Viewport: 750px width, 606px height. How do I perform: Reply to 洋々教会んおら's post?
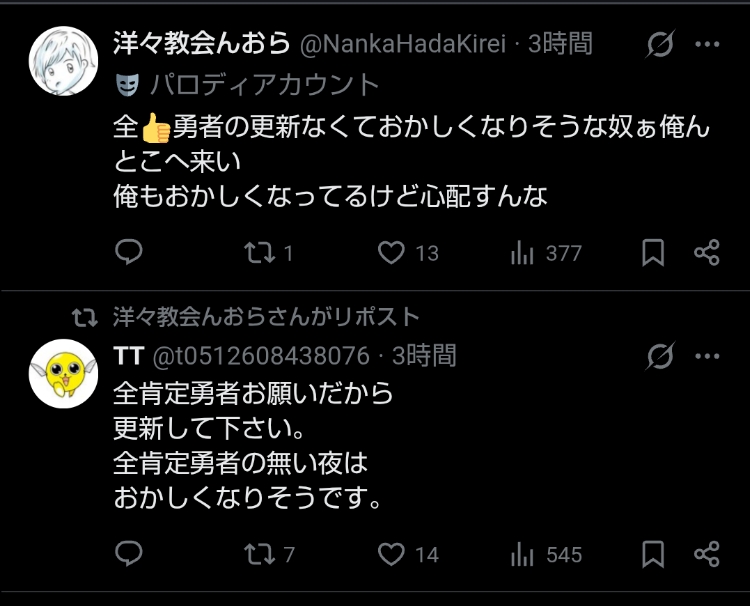(129, 252)
